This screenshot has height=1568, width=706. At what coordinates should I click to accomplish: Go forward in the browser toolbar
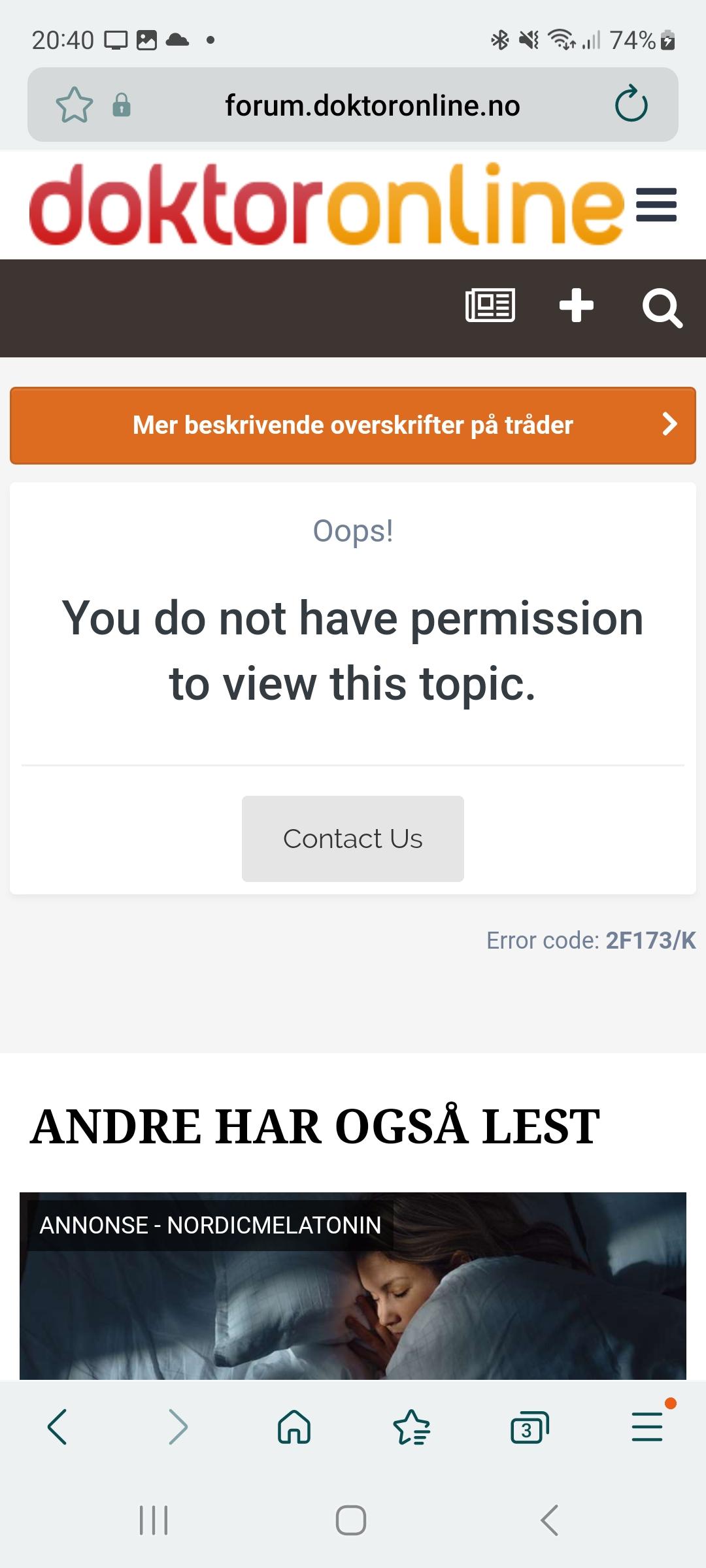tap(178, 1427)
